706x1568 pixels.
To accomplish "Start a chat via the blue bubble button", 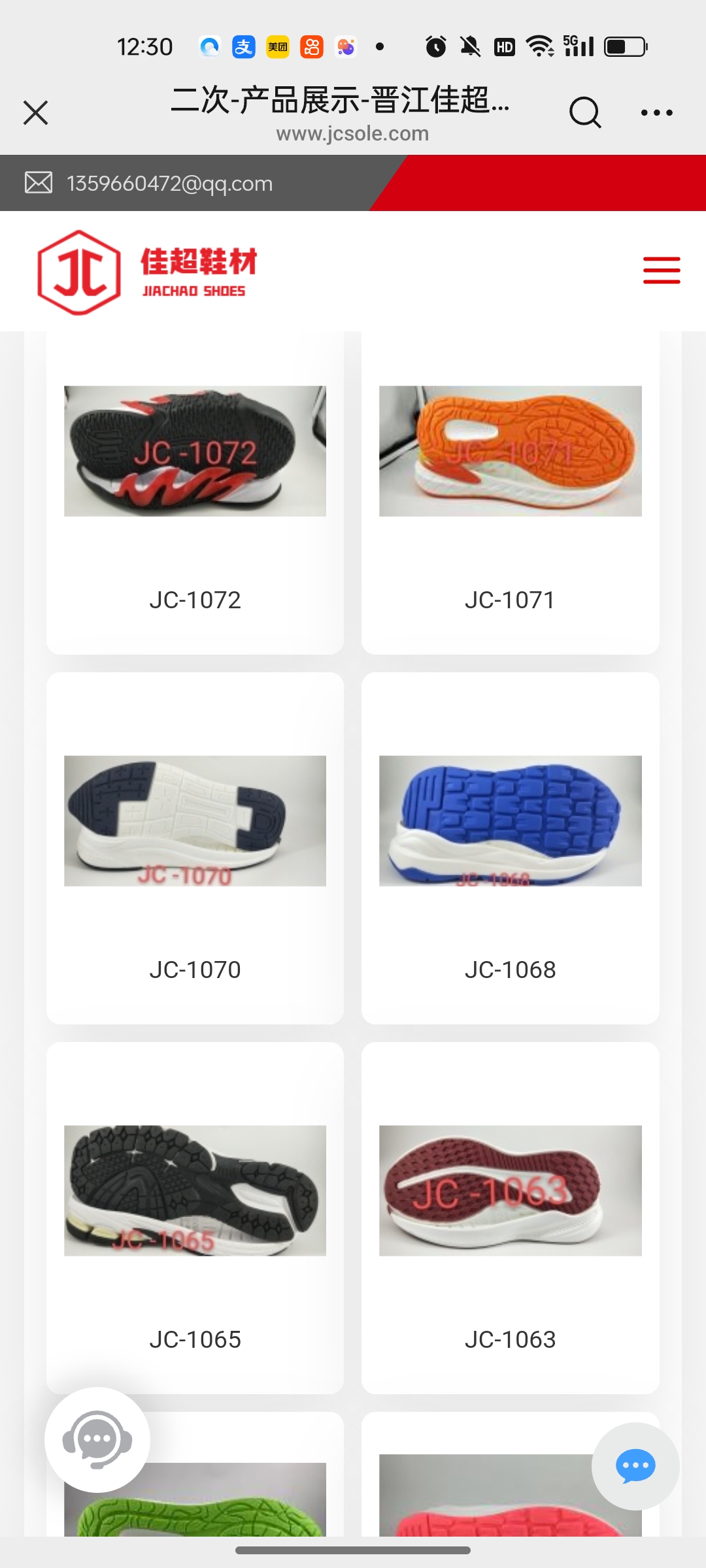I will tap(635, 1466).
